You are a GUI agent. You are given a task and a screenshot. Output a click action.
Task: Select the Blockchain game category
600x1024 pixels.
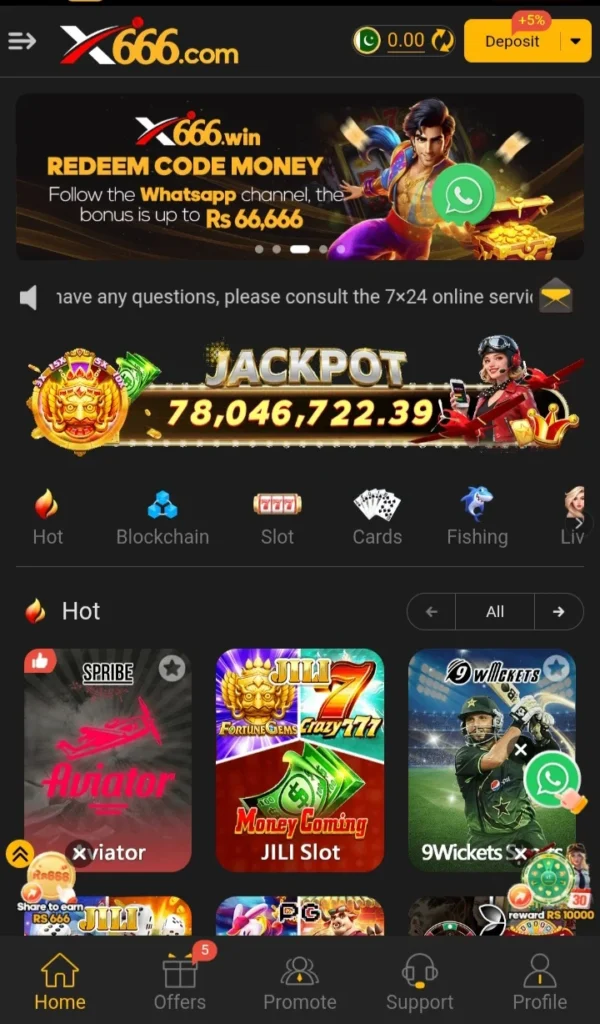pos(162,518)
